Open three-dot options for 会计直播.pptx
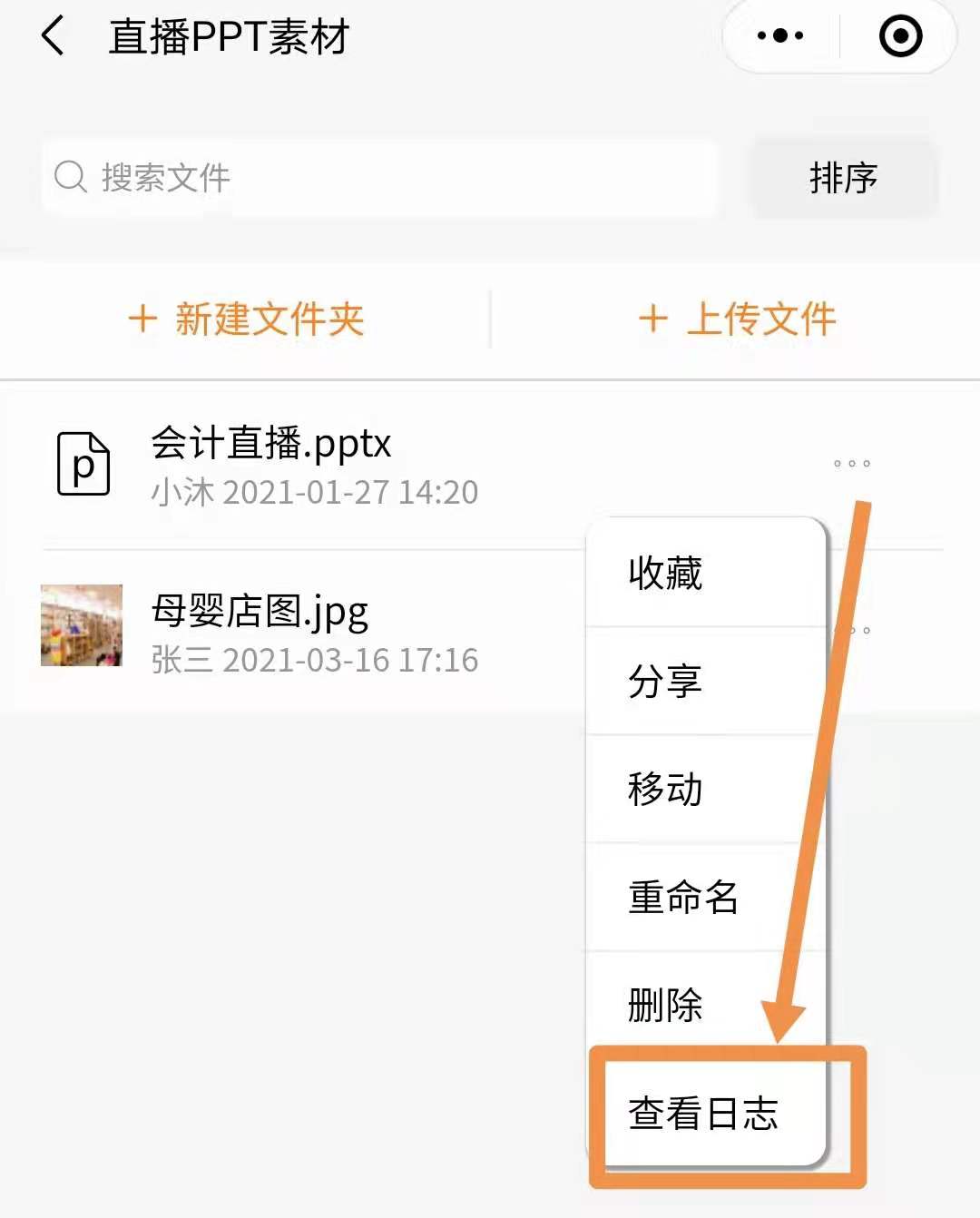This screenshot has width=980, height=1218. click(852, 464)
